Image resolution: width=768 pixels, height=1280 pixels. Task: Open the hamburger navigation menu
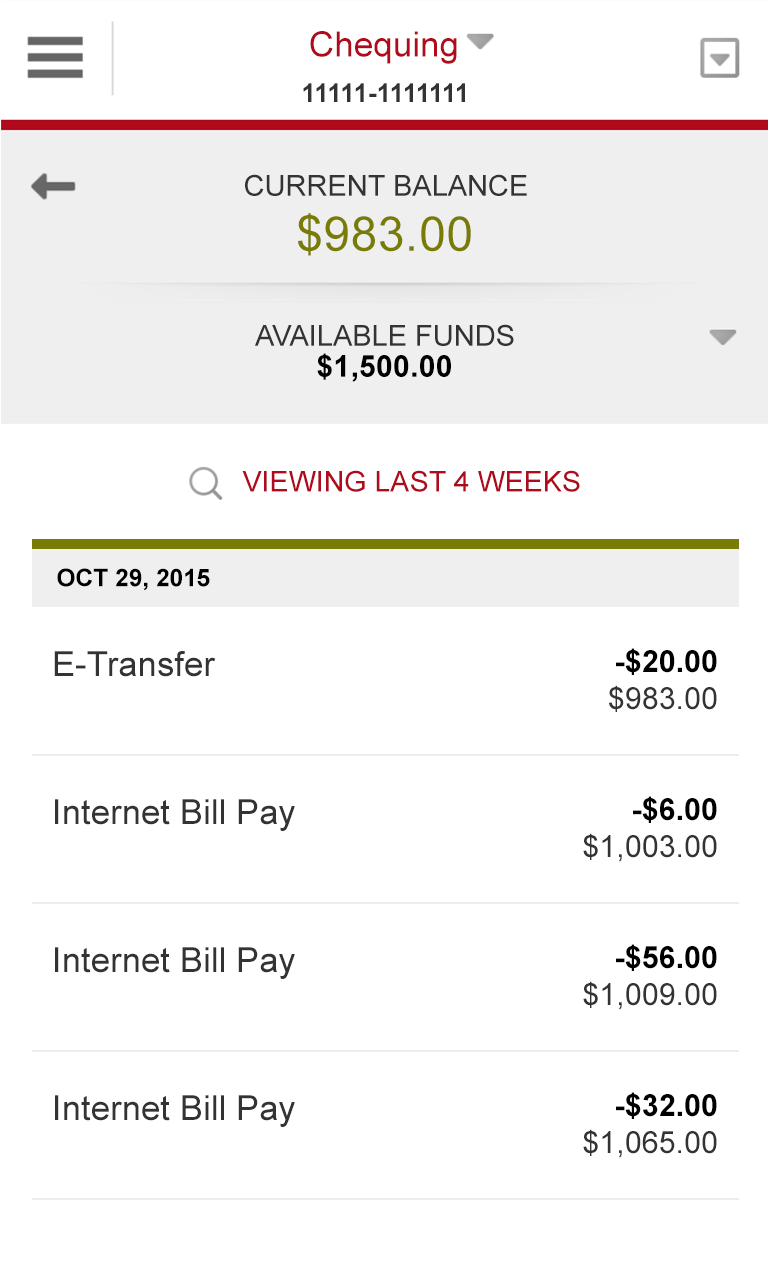tap(55, 58)
